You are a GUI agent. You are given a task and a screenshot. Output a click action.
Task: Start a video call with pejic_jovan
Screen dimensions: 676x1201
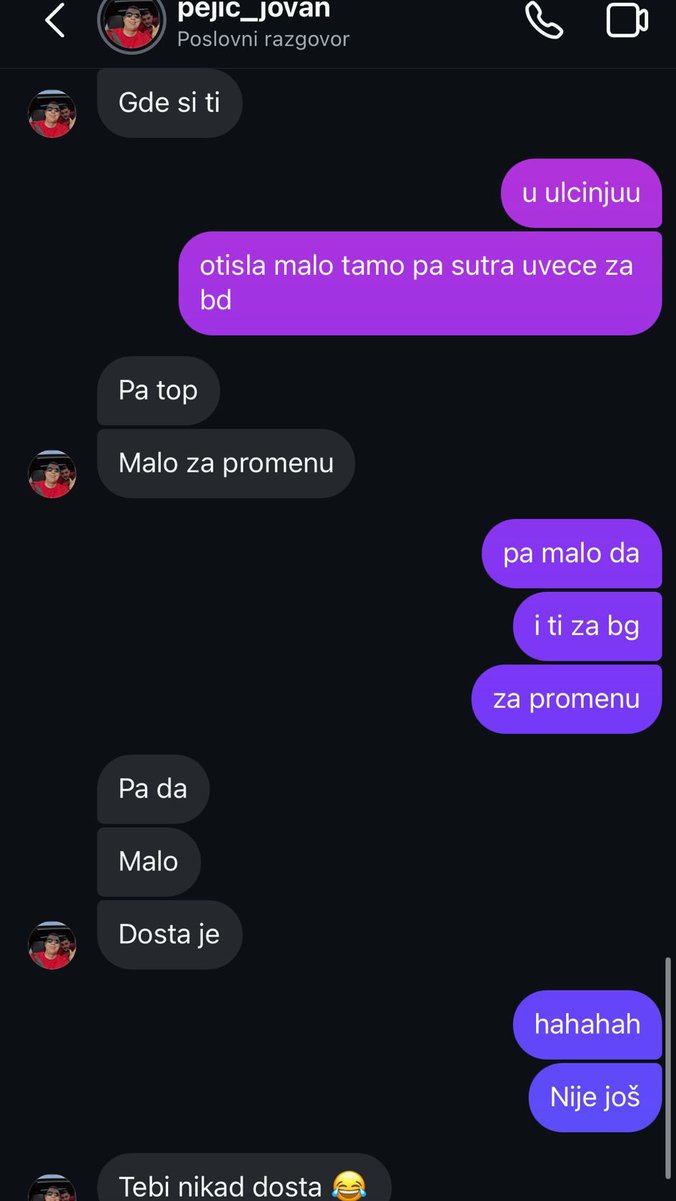click(627, 20)
